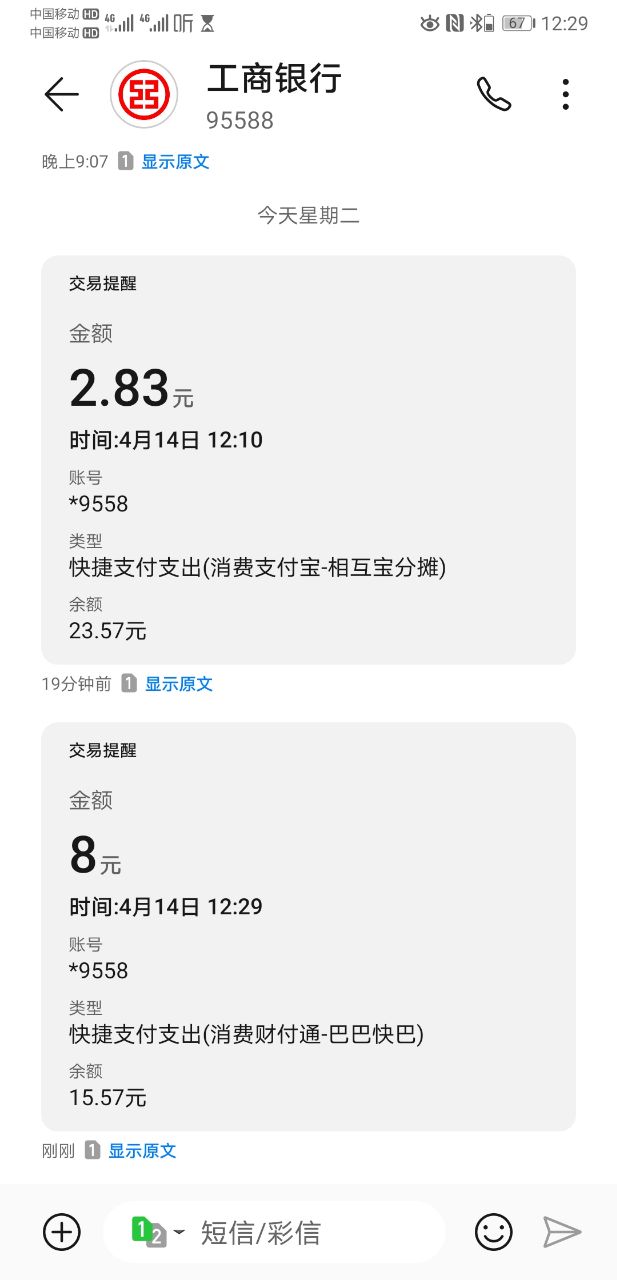This screenshot has width=617, height=1280.
Task: Focus the 短信/彩信 message input field
Action: click(310, 1232)
